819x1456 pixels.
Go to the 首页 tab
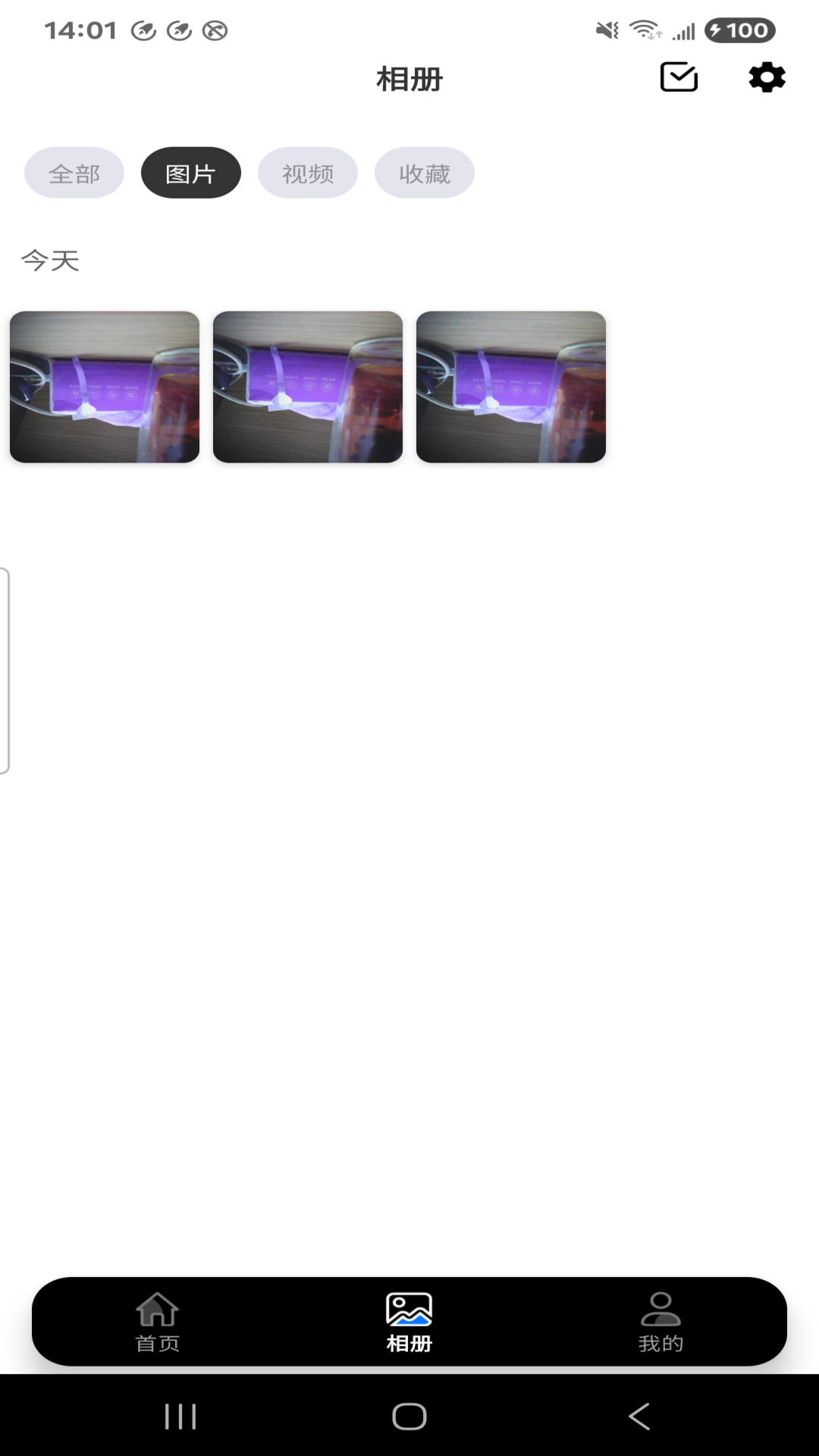tap(157, 1322)
